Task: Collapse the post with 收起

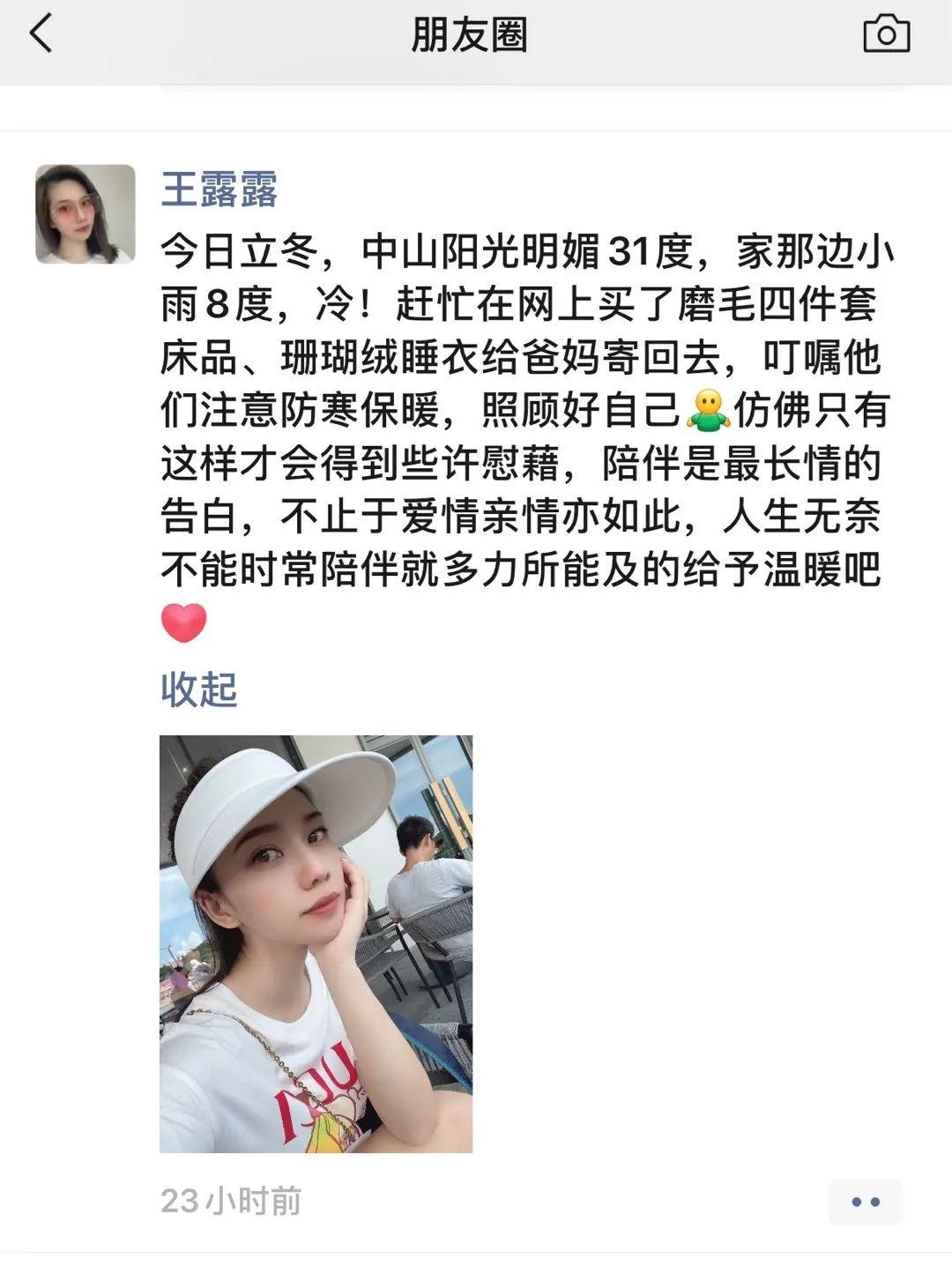Action: pos(199,689)
